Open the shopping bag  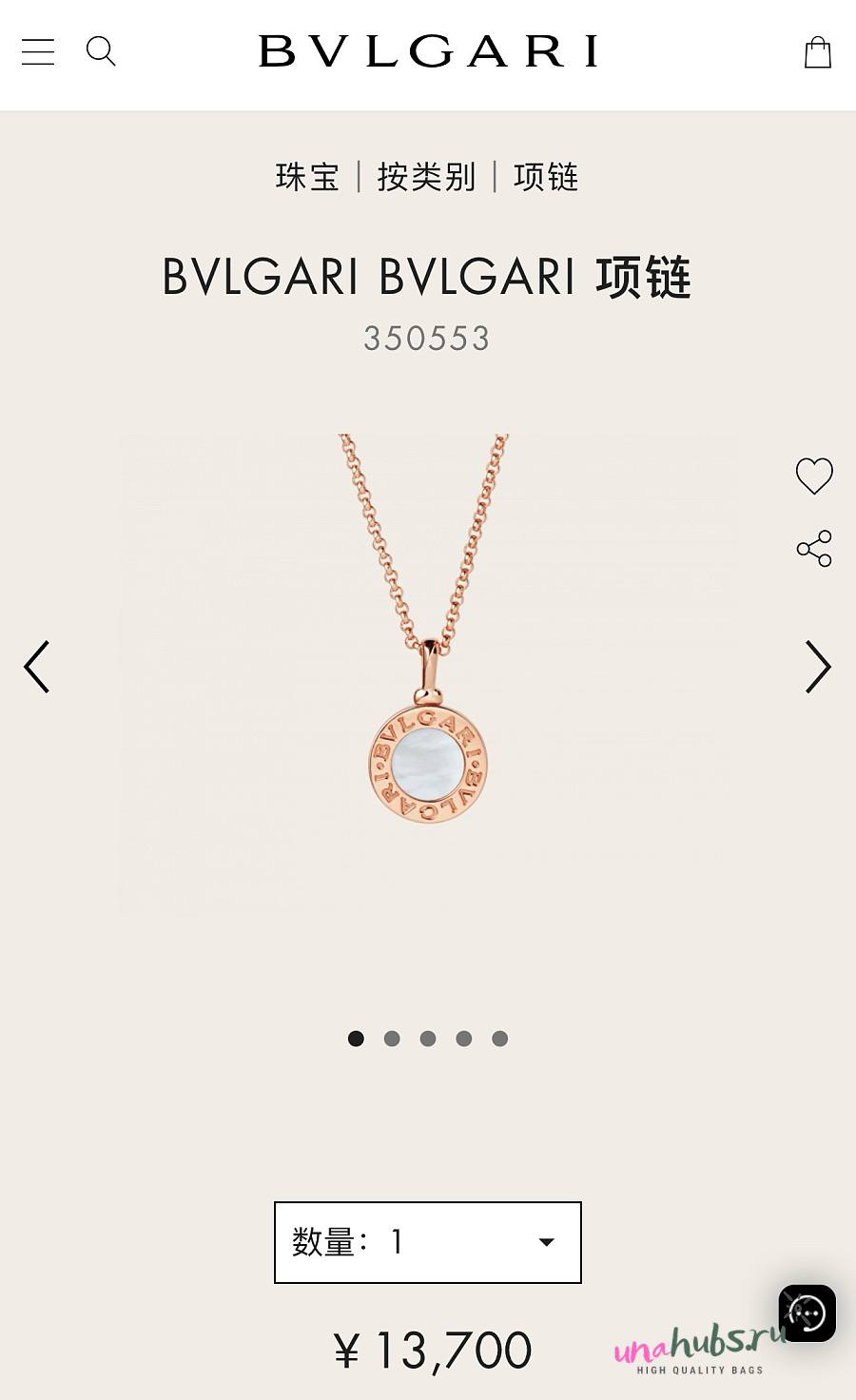[x=817, y=52]
